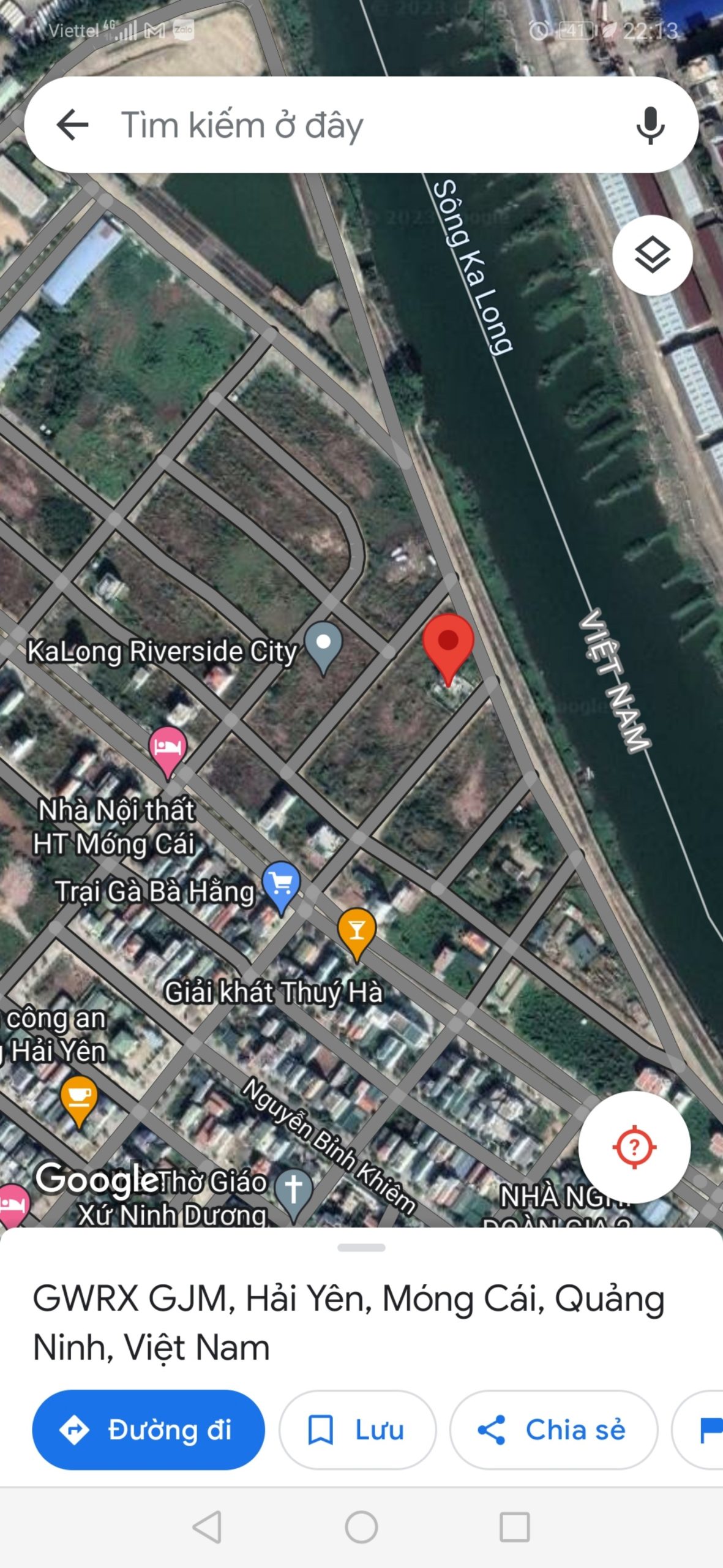Select the KaLong Riverside City marker
Viewport: 723px width, 1568px height.
[x=323, y=647]
